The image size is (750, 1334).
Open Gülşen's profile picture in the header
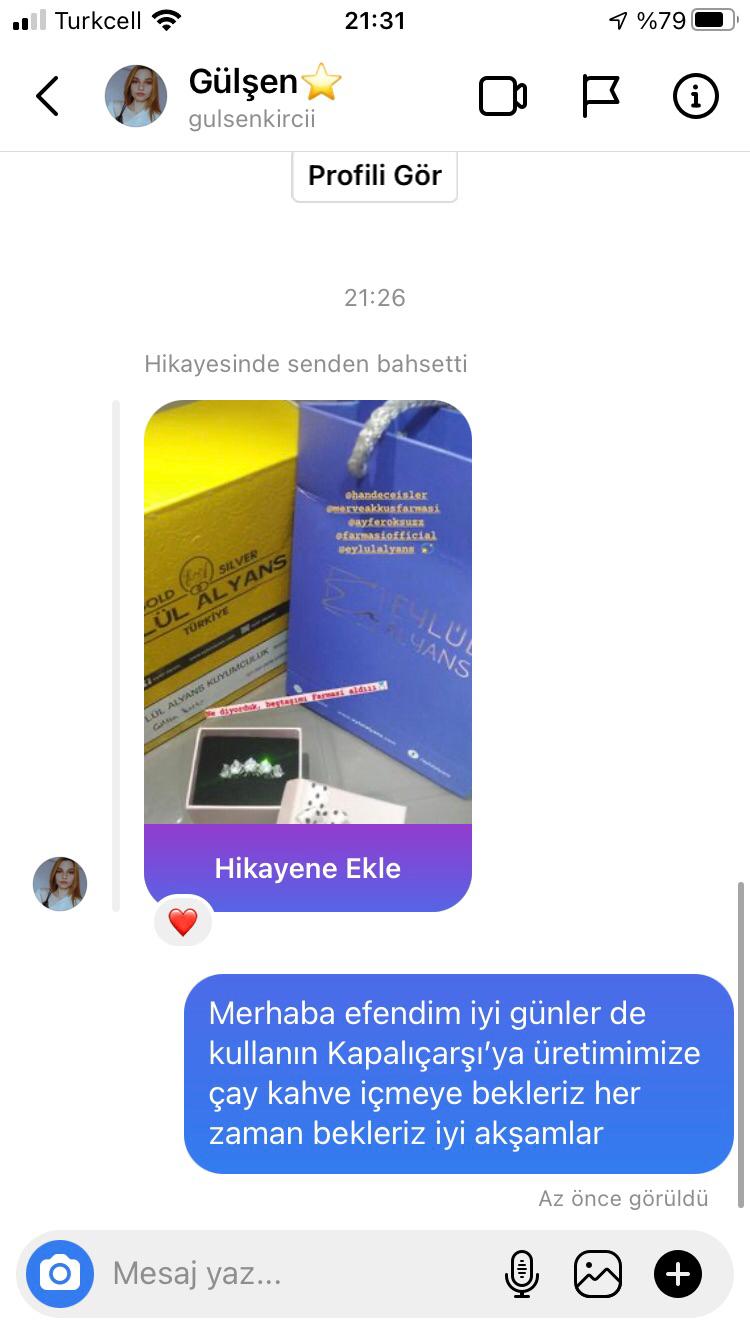tap(136, 97)
